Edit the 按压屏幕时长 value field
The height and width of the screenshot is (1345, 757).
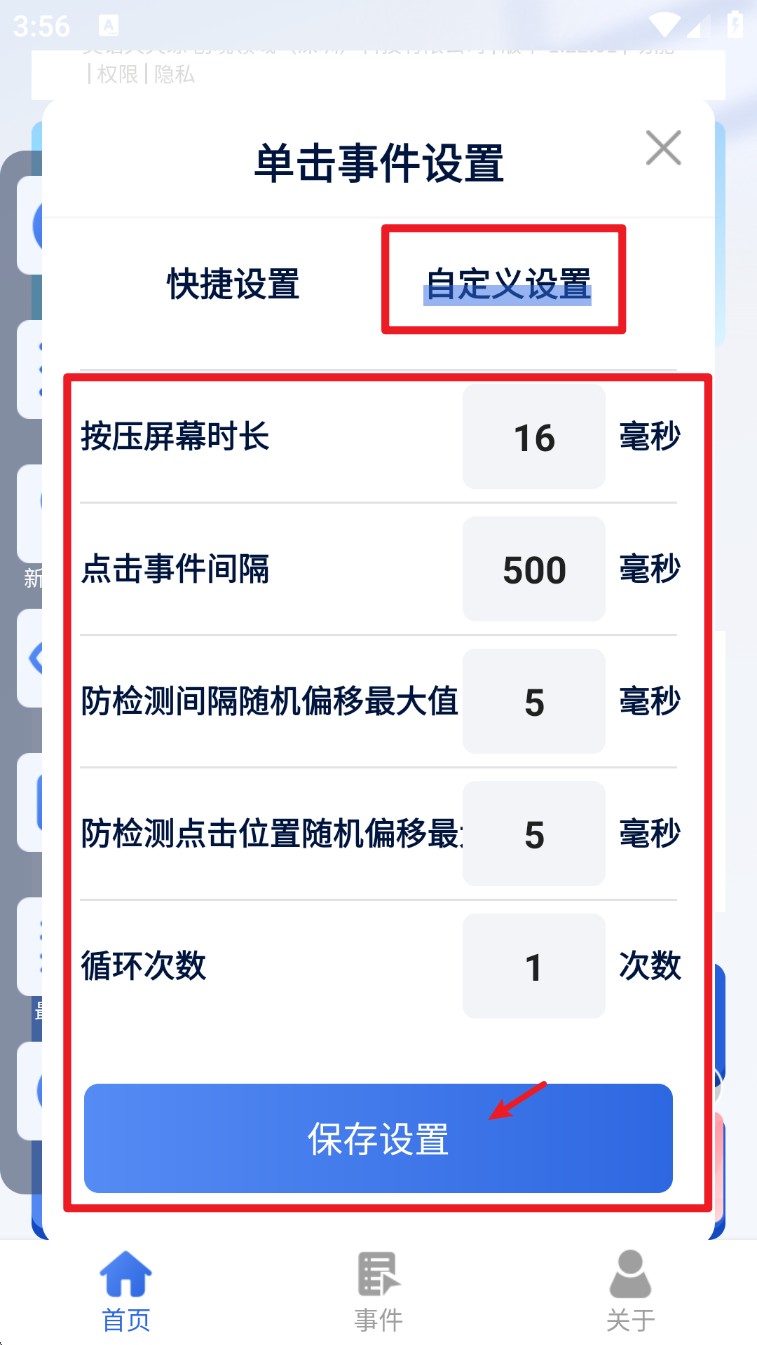pyautogui.click(x=534, y=437)
